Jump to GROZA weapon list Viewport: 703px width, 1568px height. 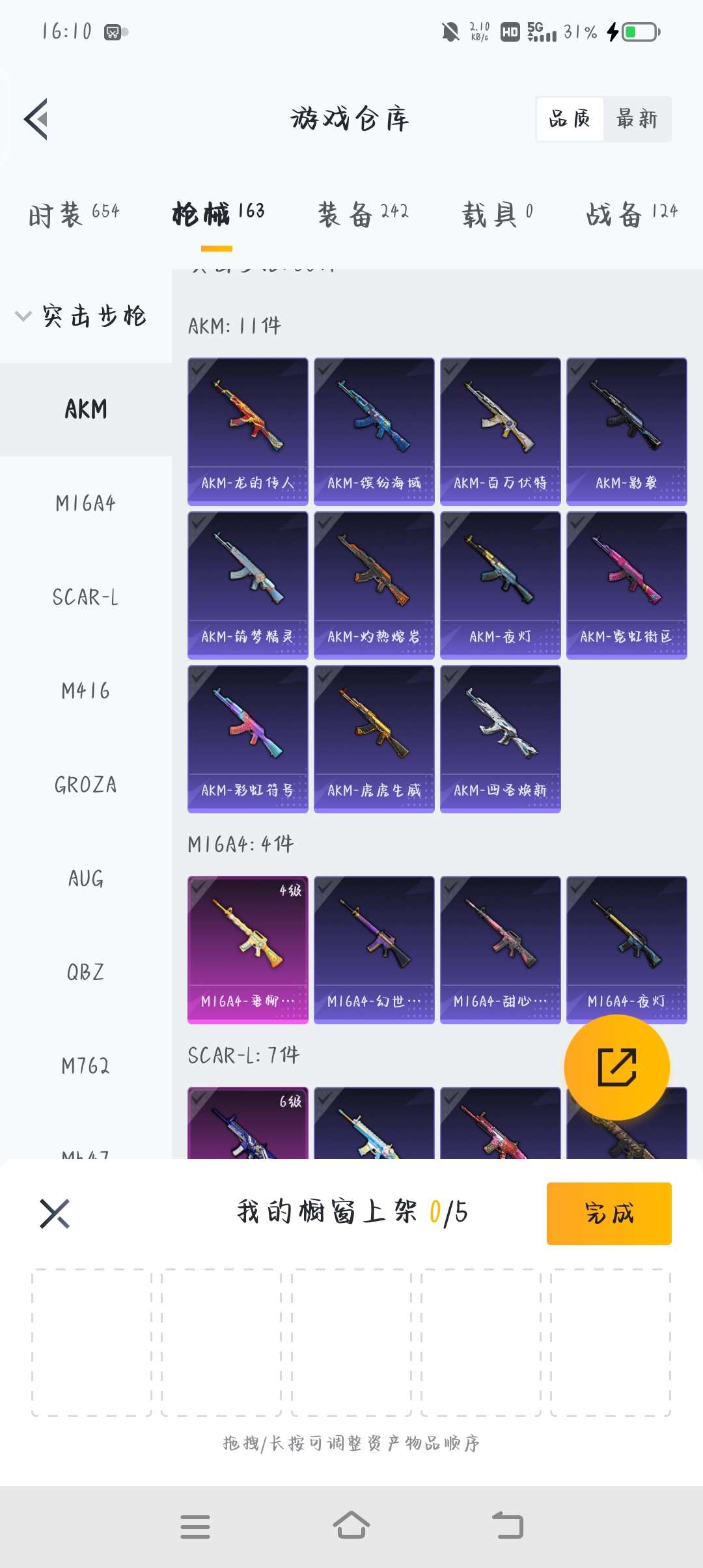pyautogui.click(x=85, y=785)
